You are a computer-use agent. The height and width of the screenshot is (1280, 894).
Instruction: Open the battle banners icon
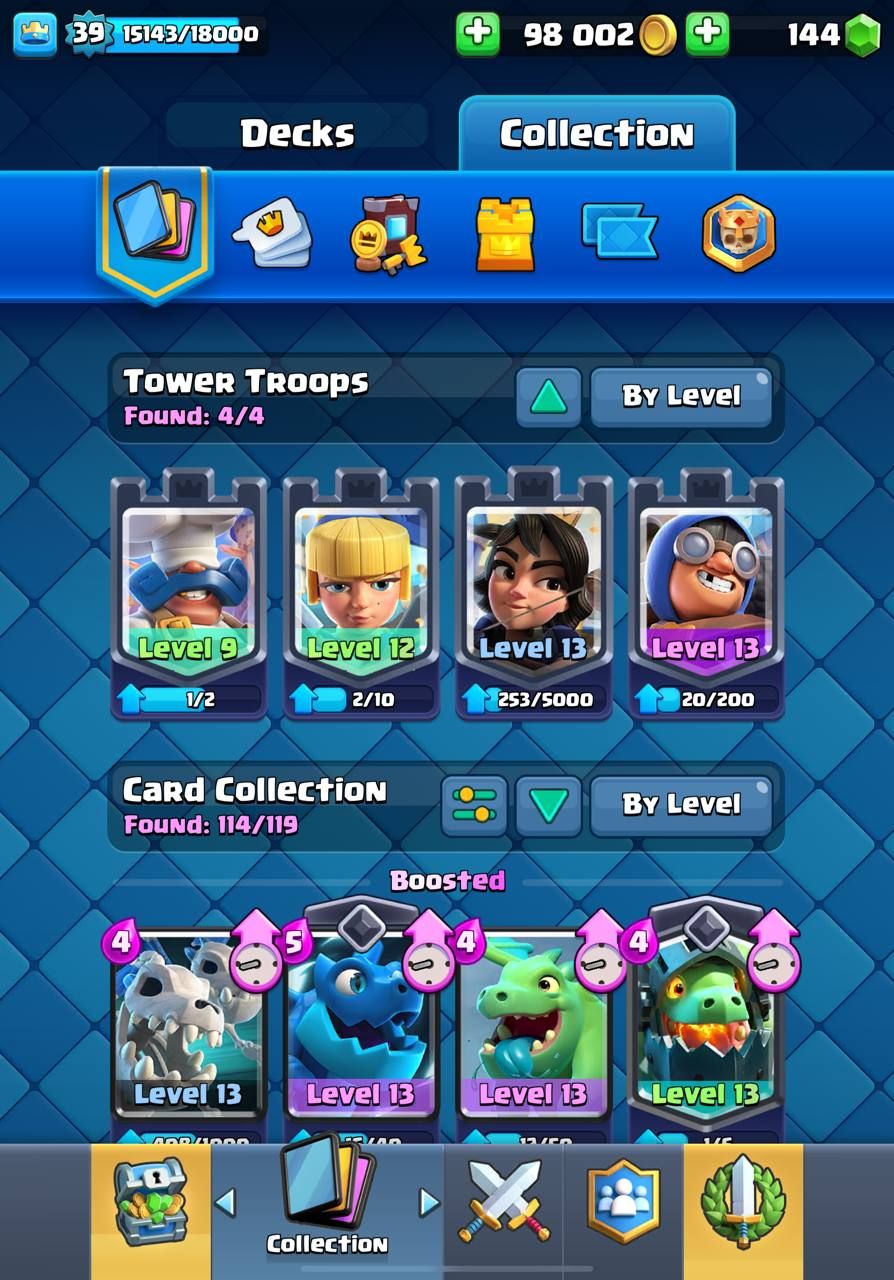pos(619,231)
